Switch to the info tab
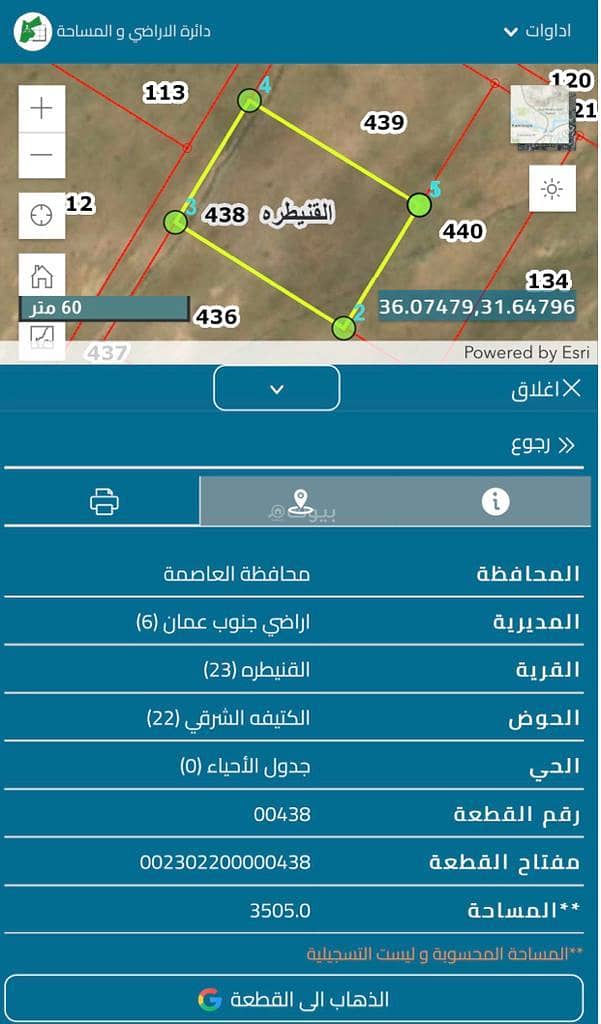This screenshot has height=1024, width=601. (x=495, y=502)
